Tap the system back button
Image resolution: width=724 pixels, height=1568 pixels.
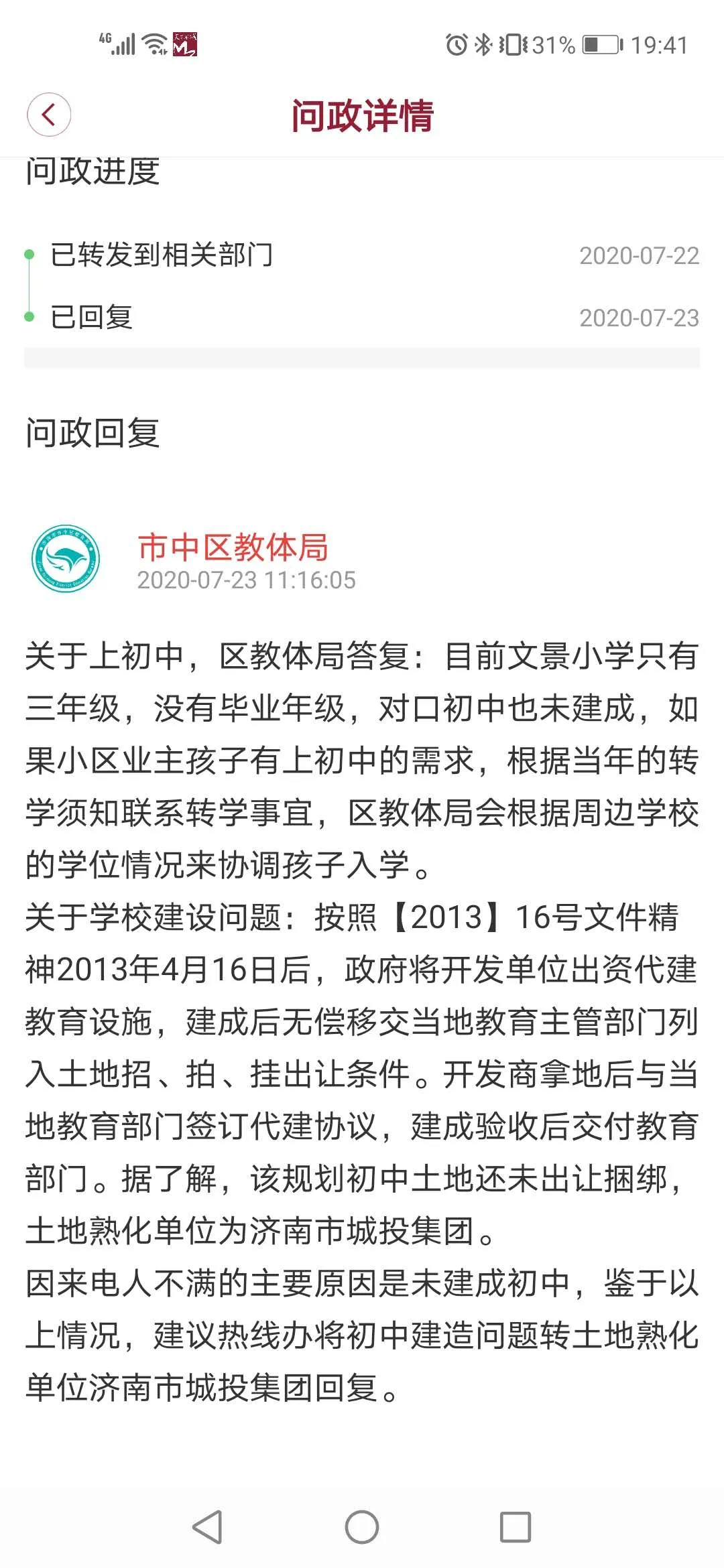tap(207, 1528)
